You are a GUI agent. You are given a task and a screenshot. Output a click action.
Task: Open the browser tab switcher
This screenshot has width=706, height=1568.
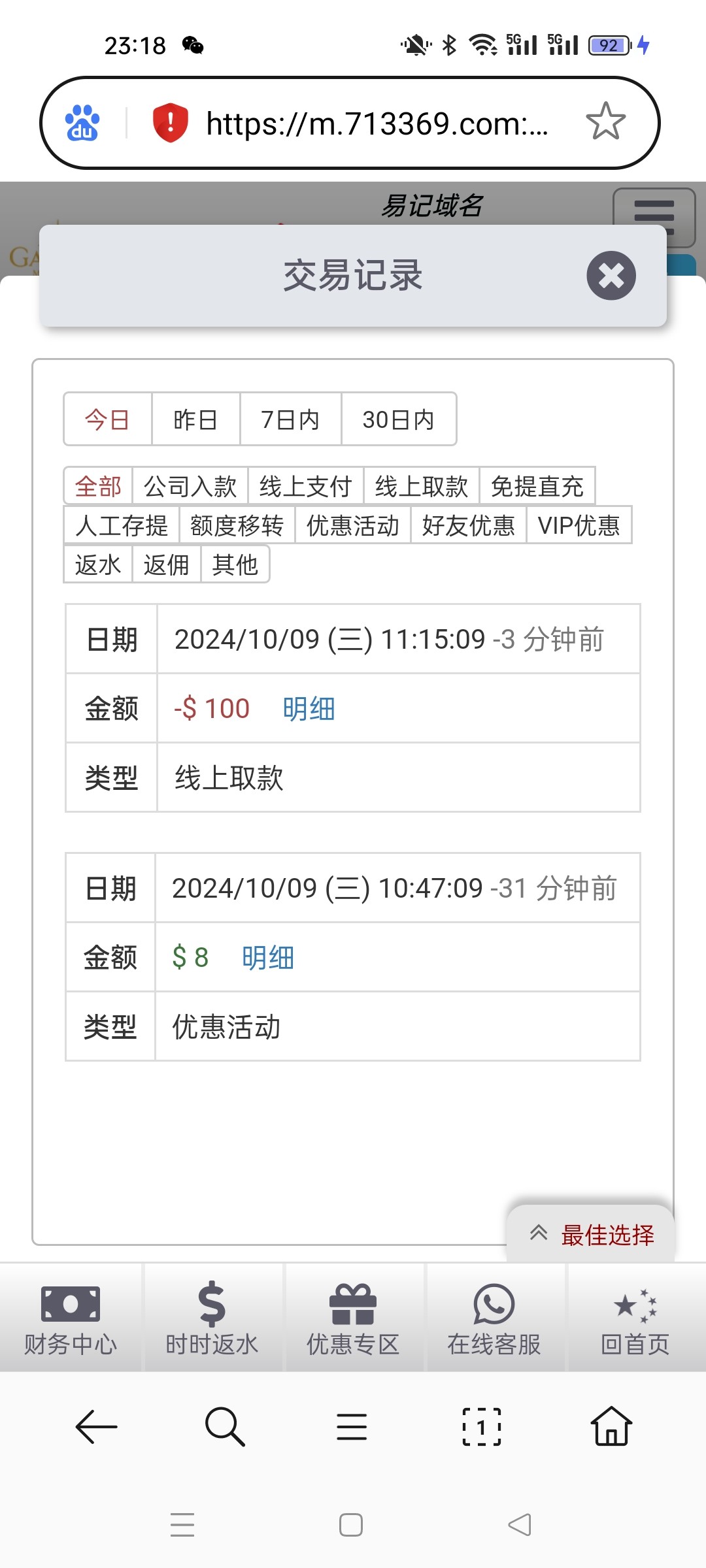click(482, 1427)
